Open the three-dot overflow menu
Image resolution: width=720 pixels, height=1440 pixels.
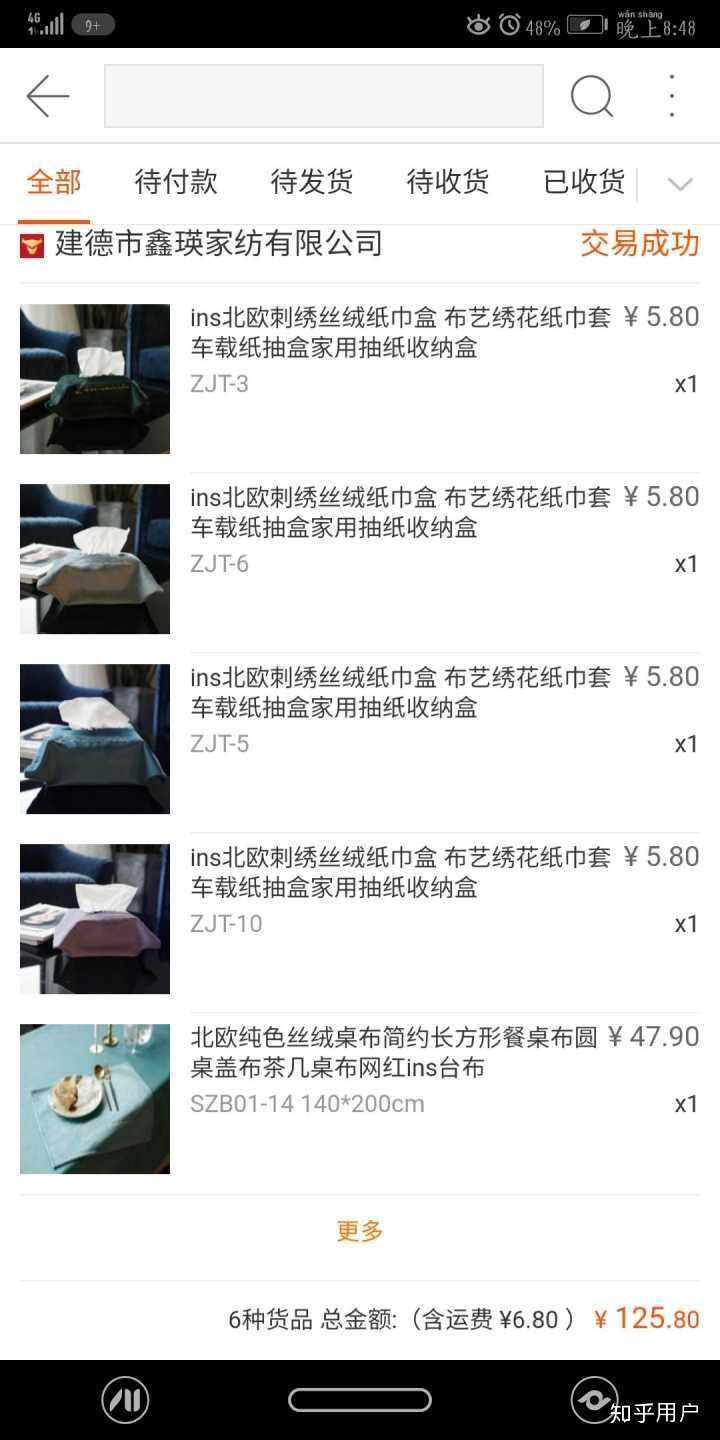coord(672,96)
